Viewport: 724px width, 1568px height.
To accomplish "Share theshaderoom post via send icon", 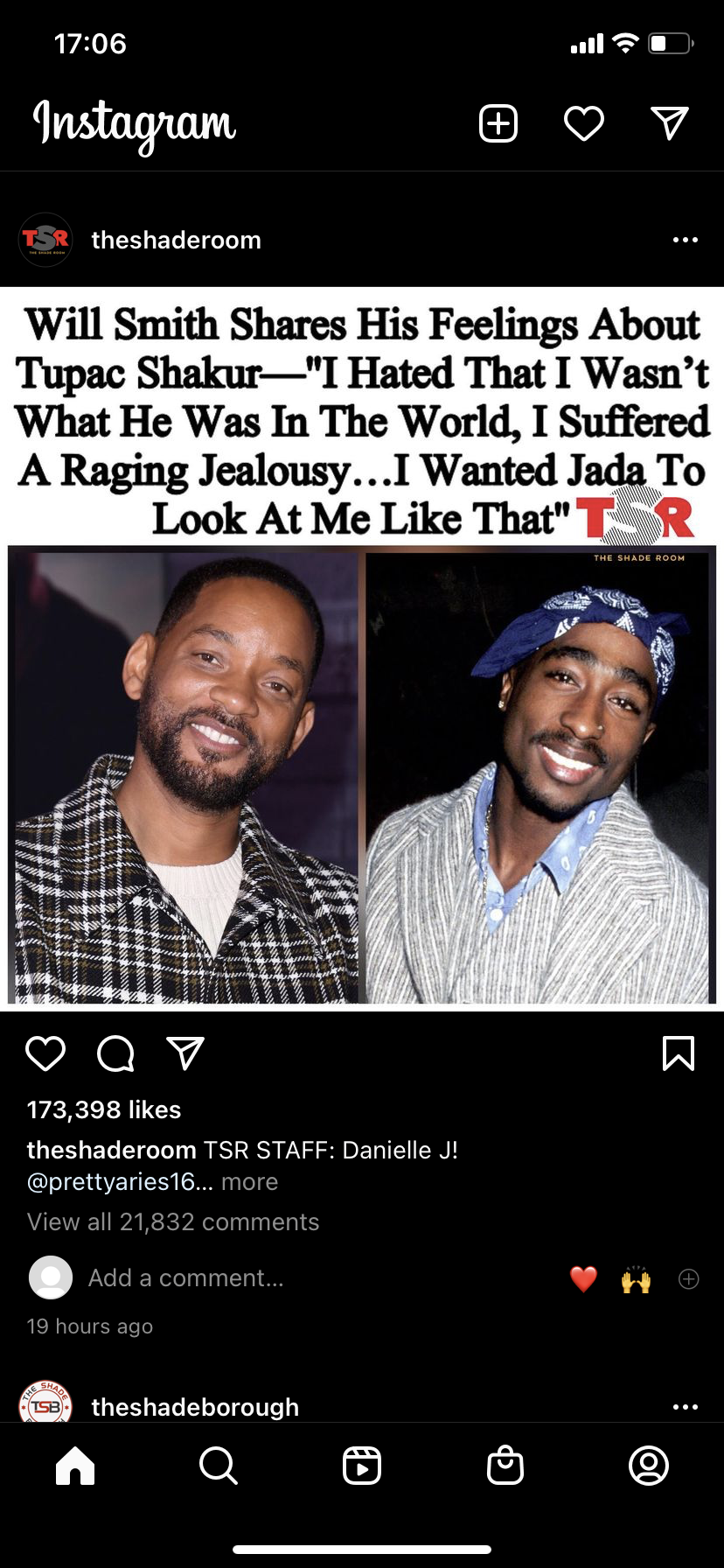I will (185, 1053).
